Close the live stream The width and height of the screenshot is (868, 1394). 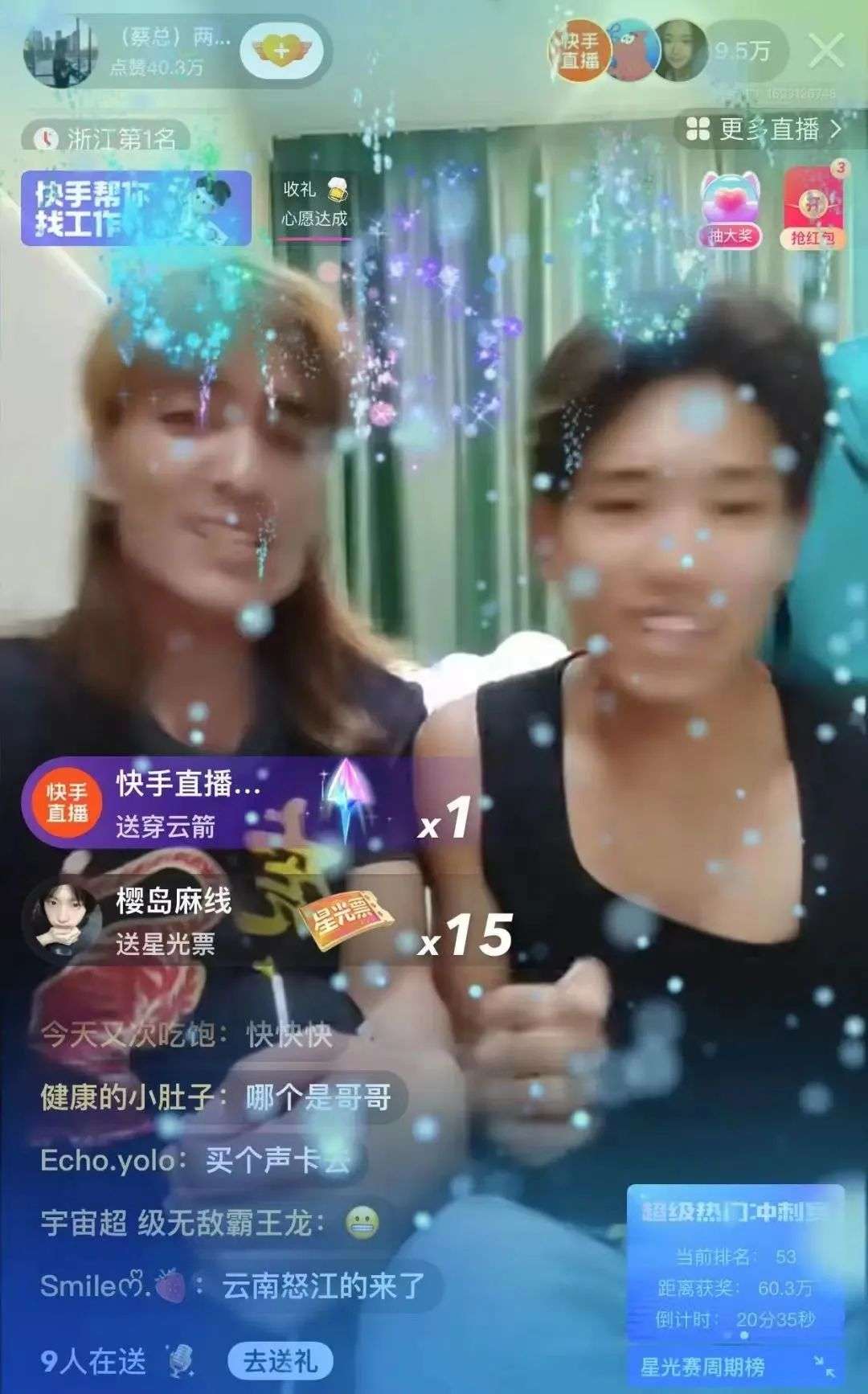point(825,52)
